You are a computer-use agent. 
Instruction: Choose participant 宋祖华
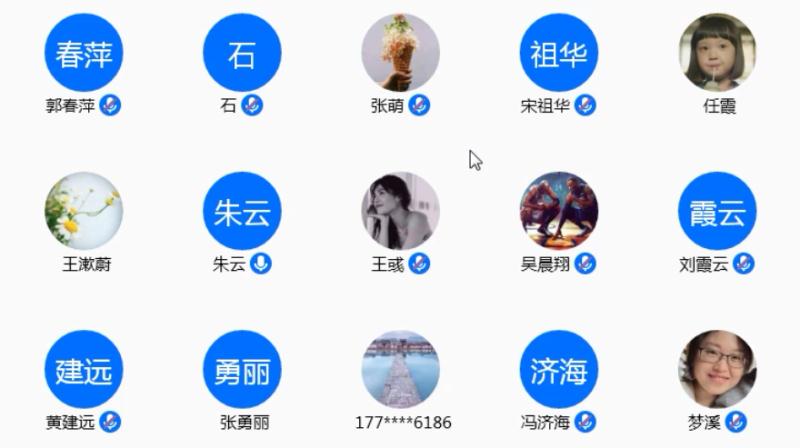pyautogui.click(x=559, y=53)
